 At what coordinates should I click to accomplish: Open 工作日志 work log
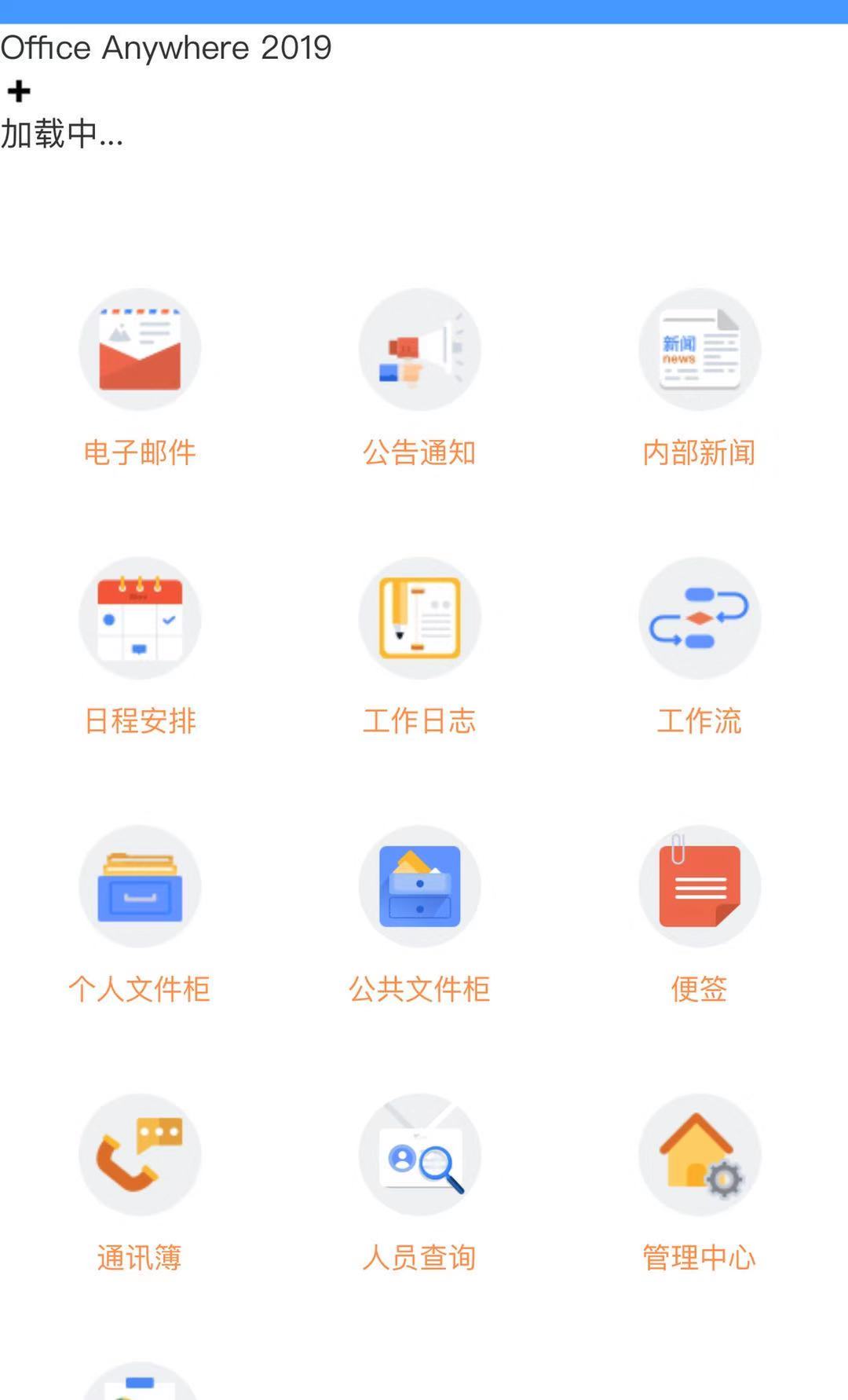point(419,618)
